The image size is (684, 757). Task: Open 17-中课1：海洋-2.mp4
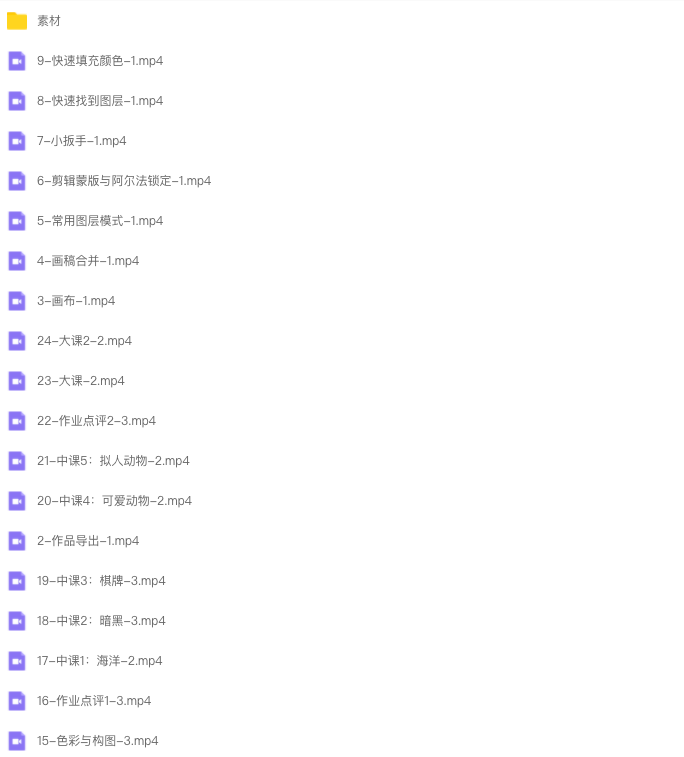[100, 661]
